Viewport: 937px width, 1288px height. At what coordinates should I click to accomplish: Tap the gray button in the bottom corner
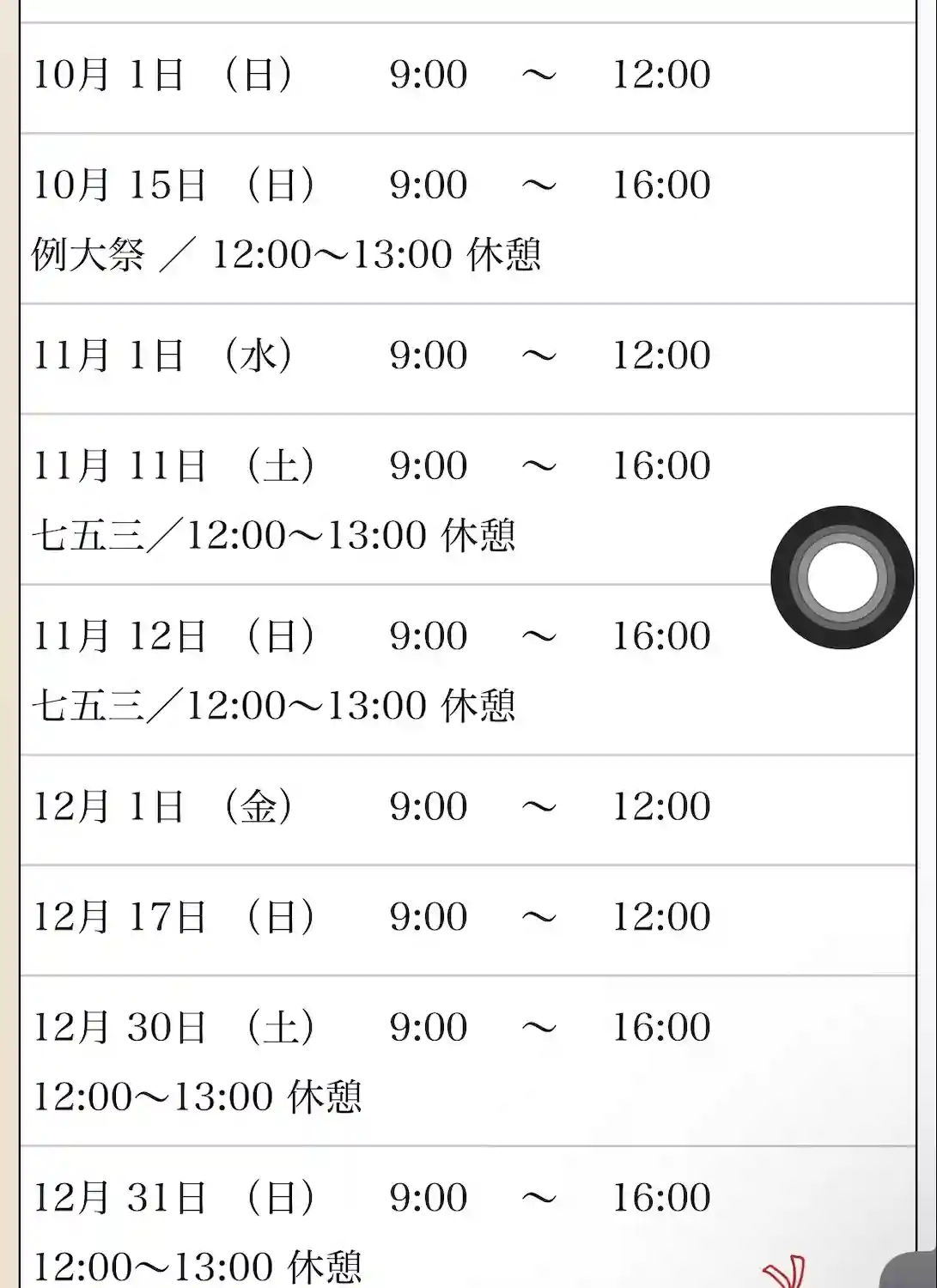click(x=914, y=1273)
